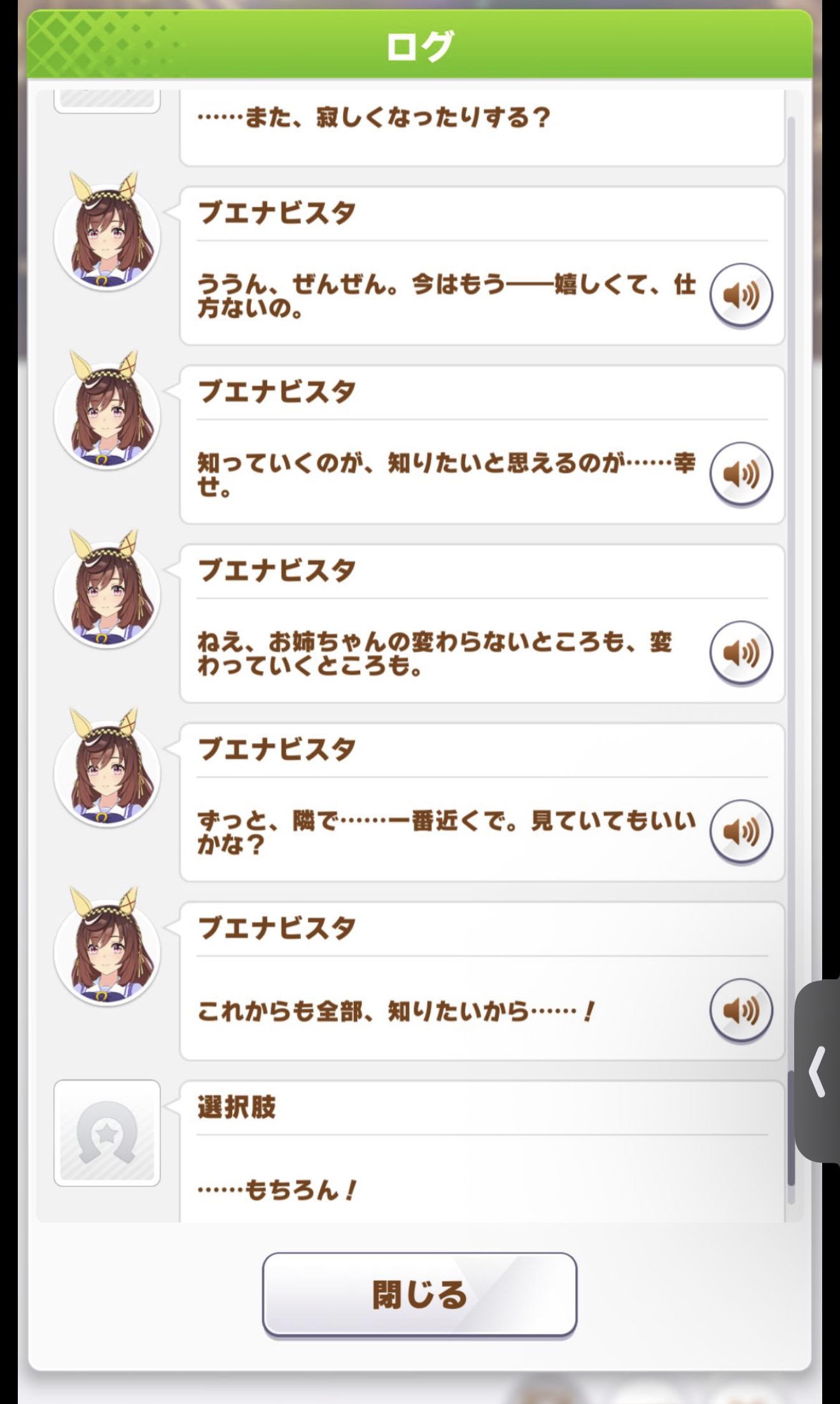Expand the side panel arrow handle
The width and height of the screenshot is (840, 1404).
[x=818, y=1072]
